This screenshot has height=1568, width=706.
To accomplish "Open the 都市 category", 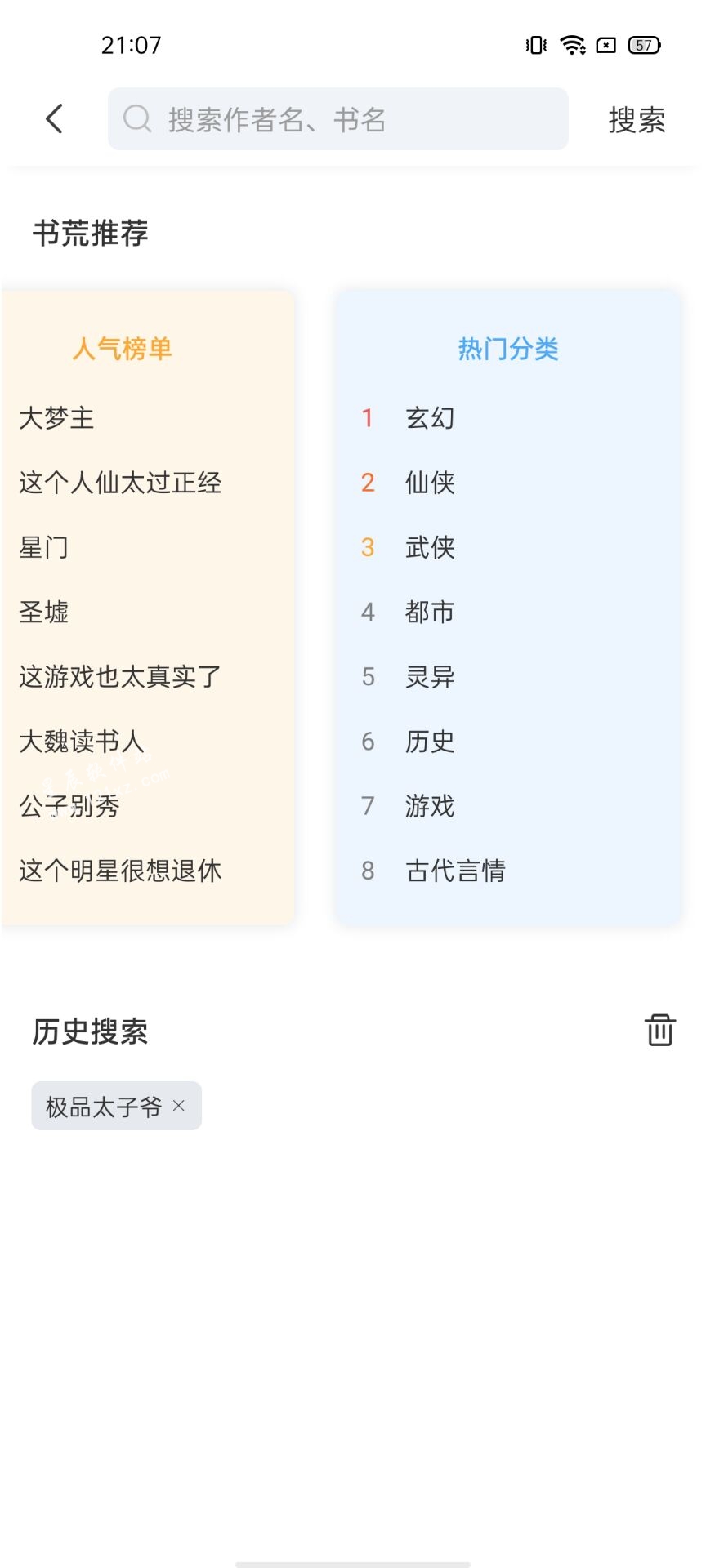I will (430, 612).
